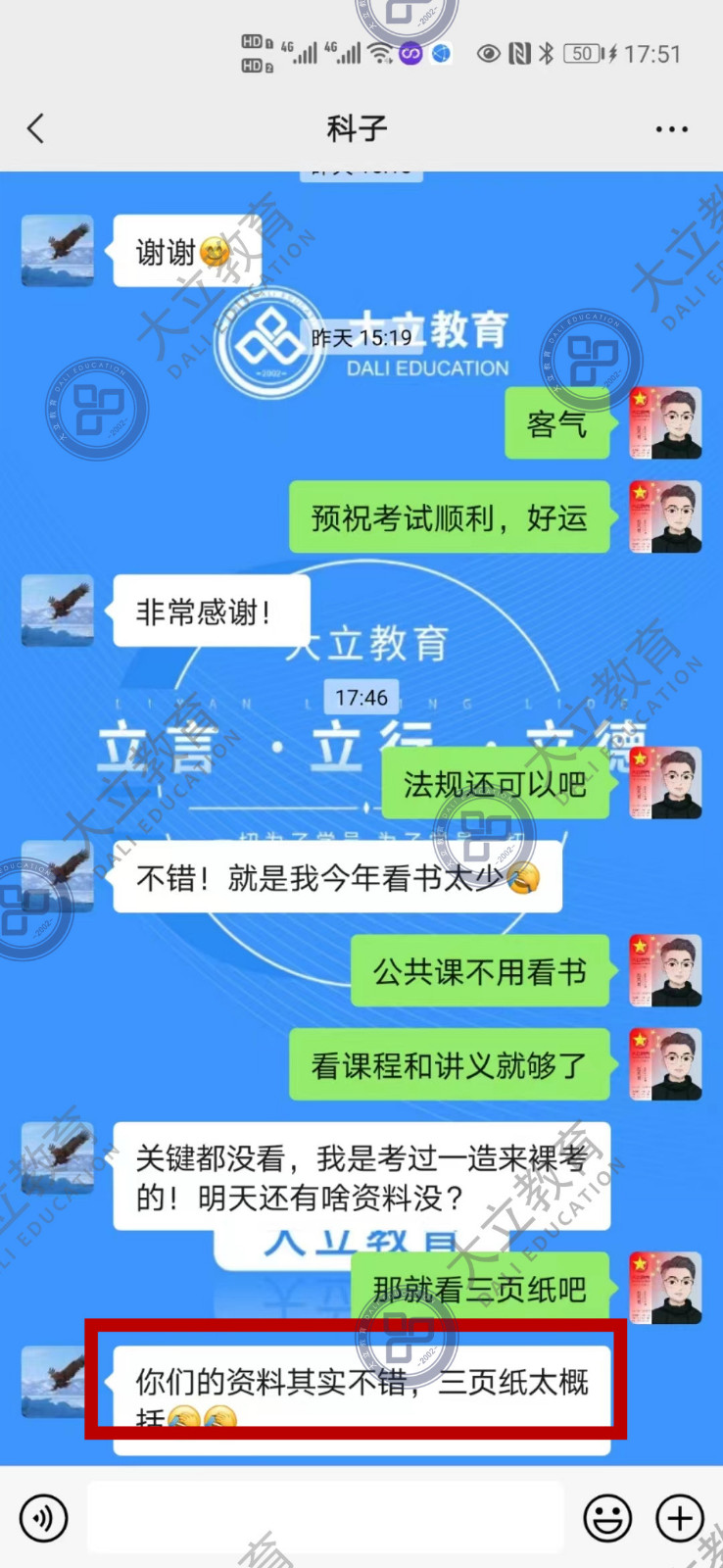Open the plus attachment menu
723x1568 pixels.
[x=680, y=1518]
